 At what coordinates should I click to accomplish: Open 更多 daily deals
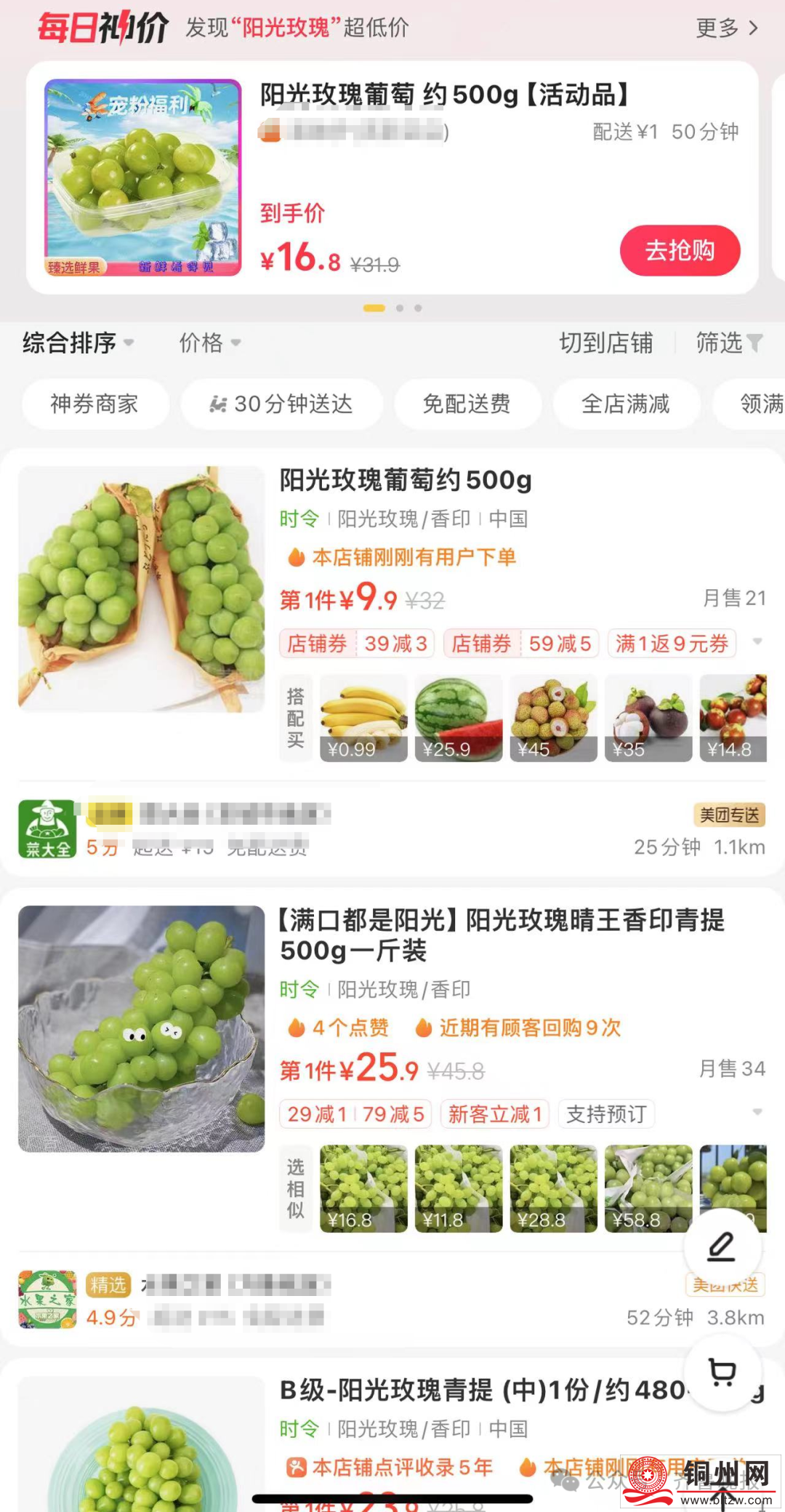click(x=727, y=28)
